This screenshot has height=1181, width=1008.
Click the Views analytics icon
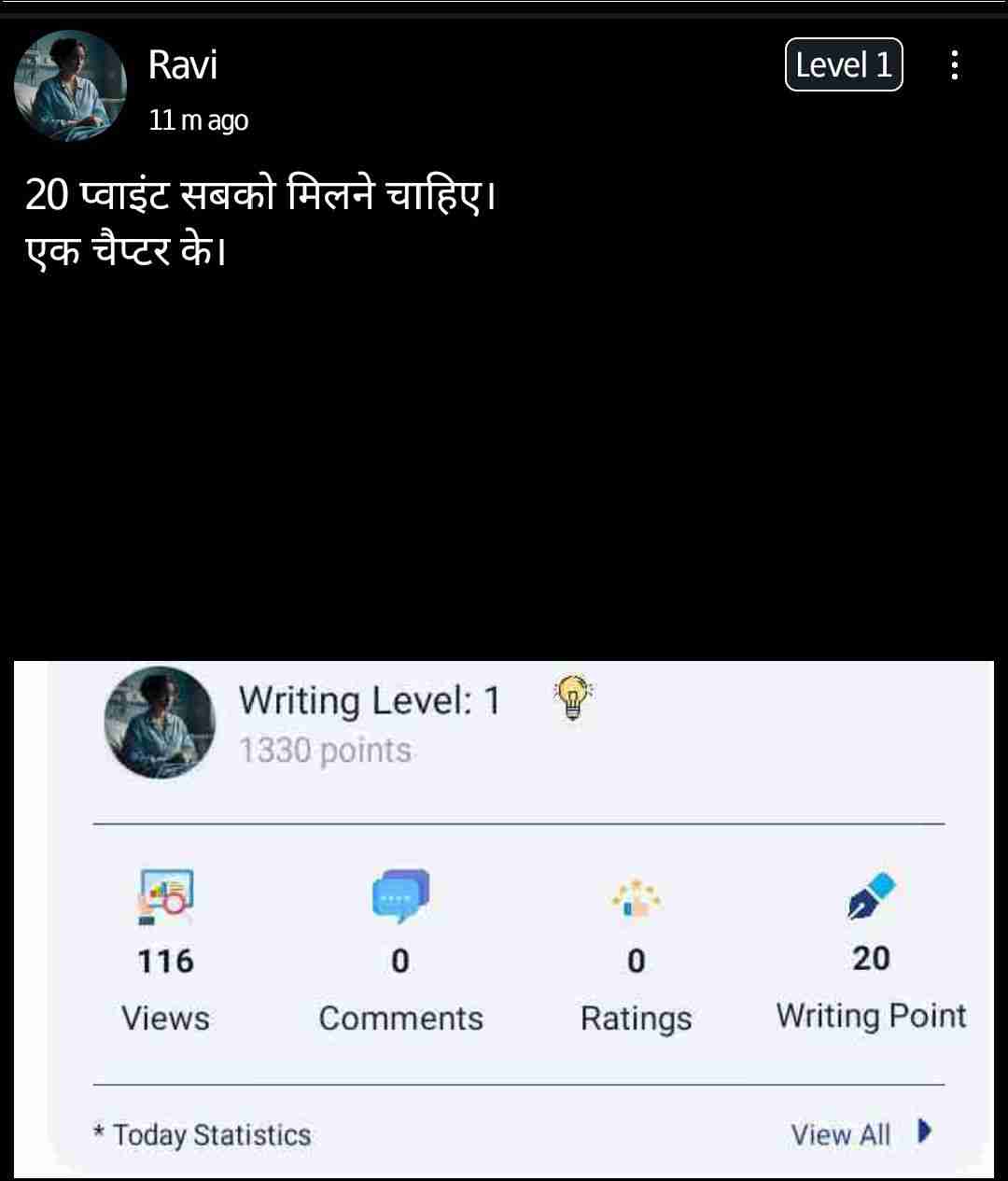(164, 896)
